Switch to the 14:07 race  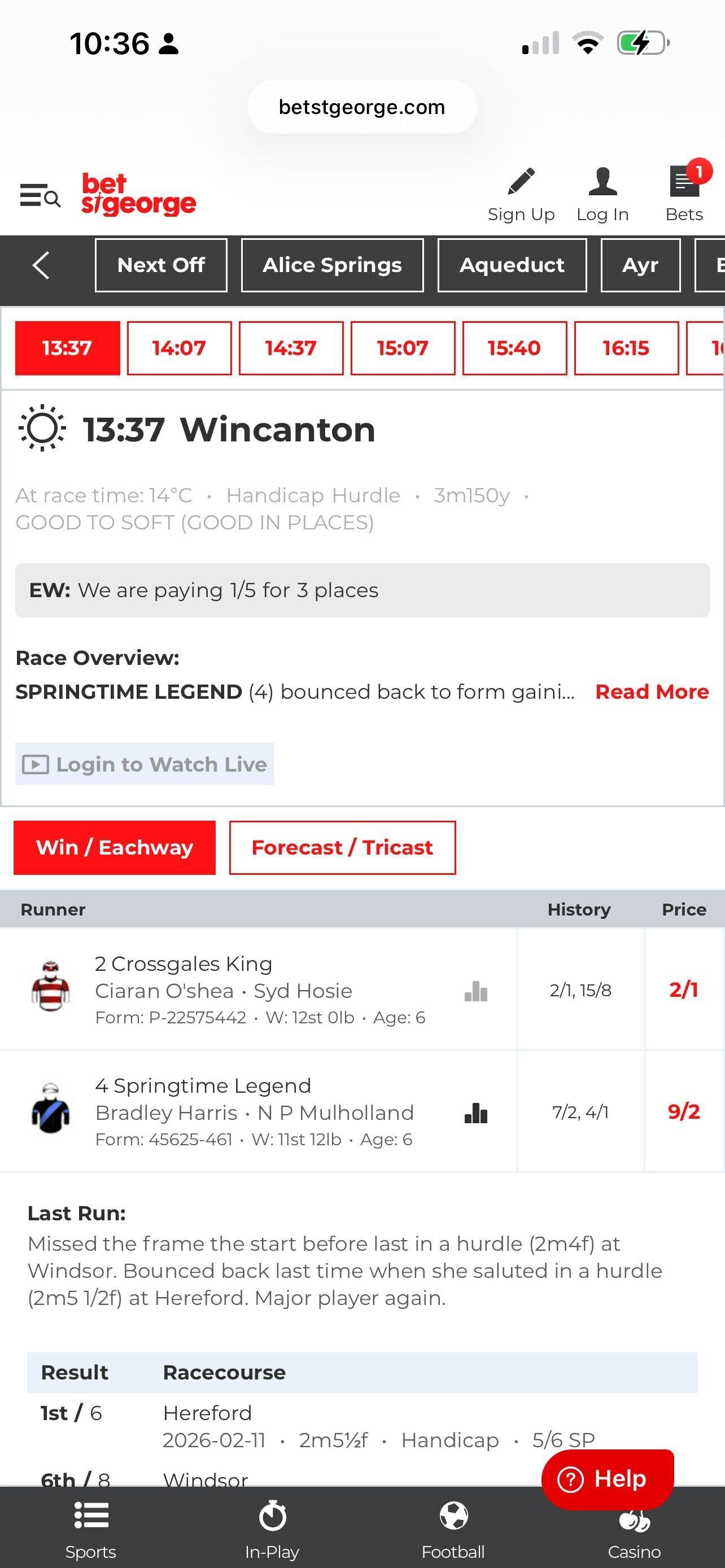click(179, 348)
